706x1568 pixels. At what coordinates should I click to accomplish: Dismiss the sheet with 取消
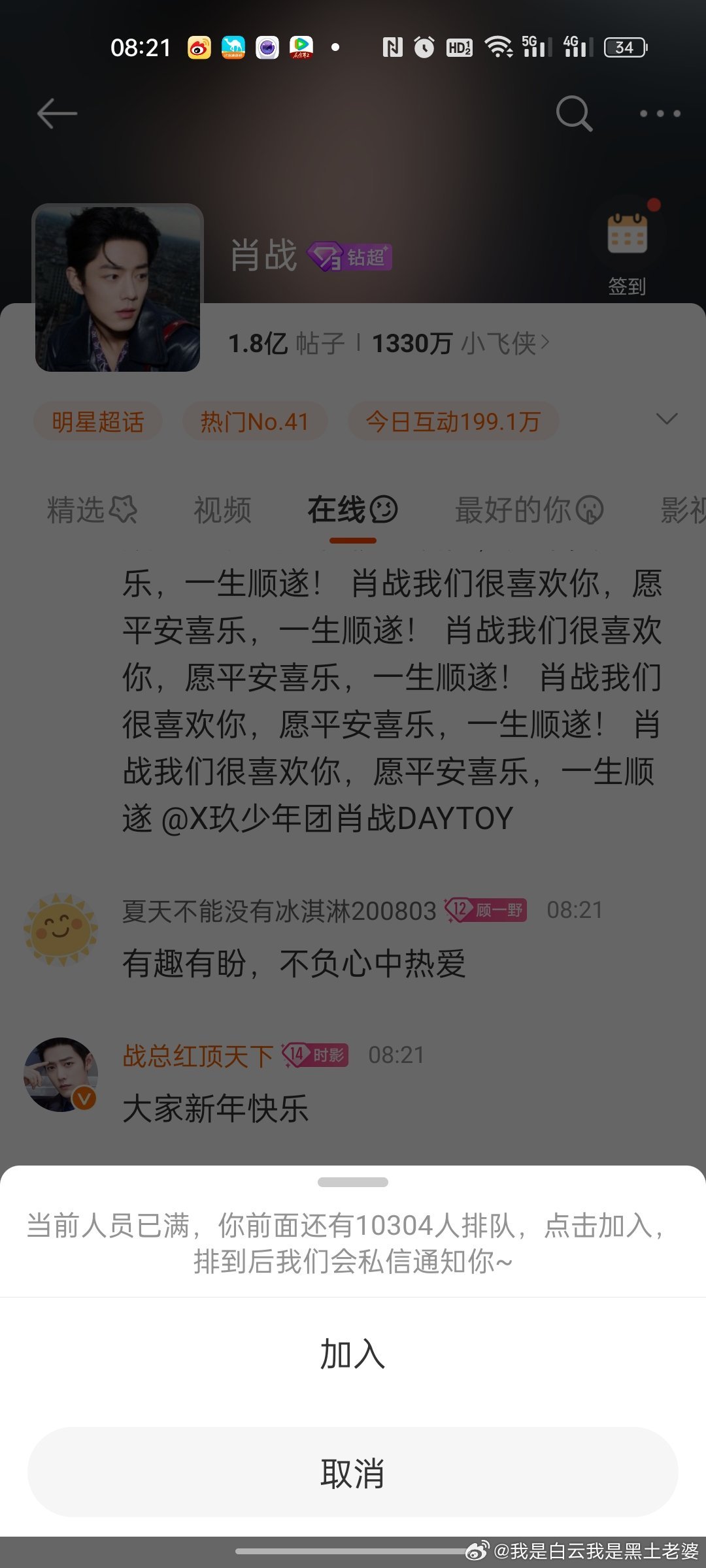coord(353,1473)
